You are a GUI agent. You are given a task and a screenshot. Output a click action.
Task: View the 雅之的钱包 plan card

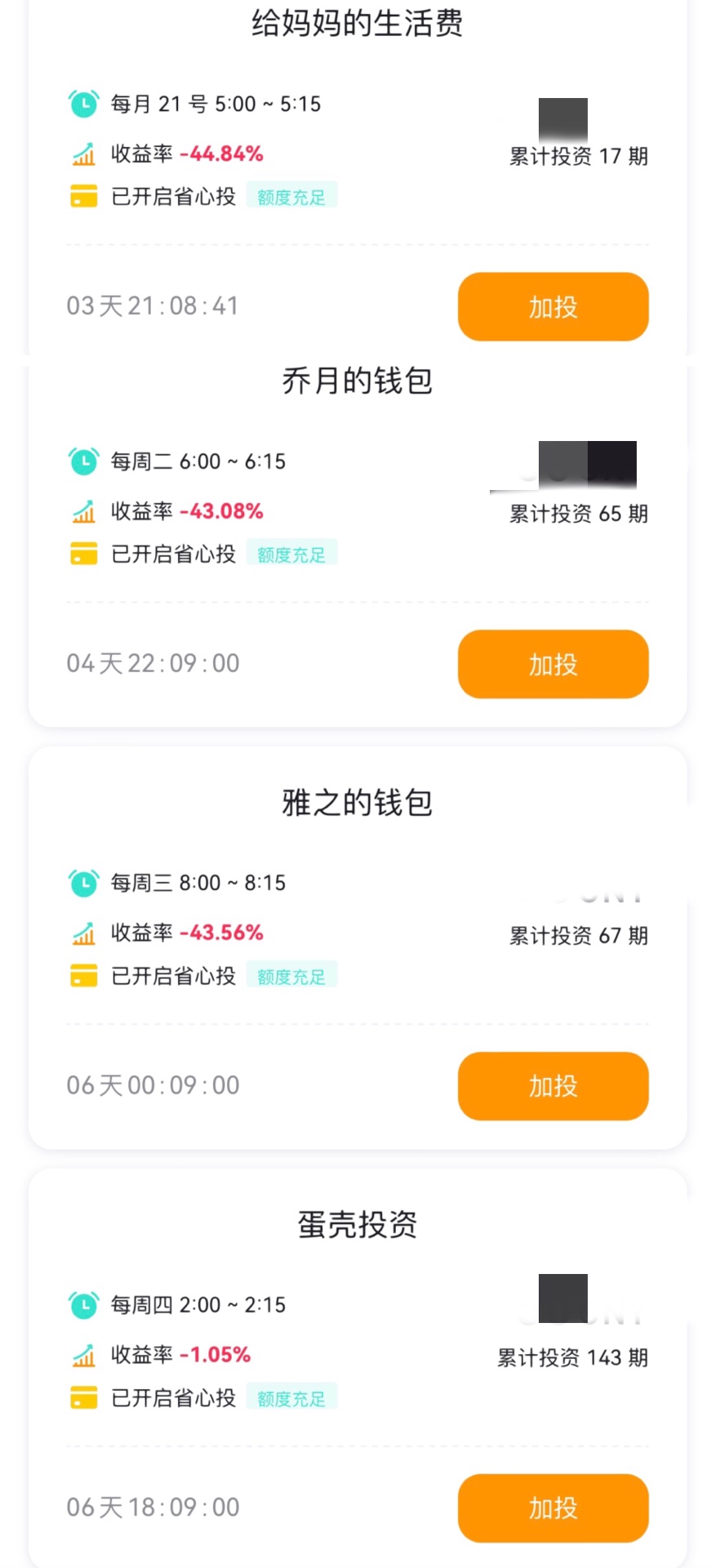pyautogui.click(x=357, y=803)
